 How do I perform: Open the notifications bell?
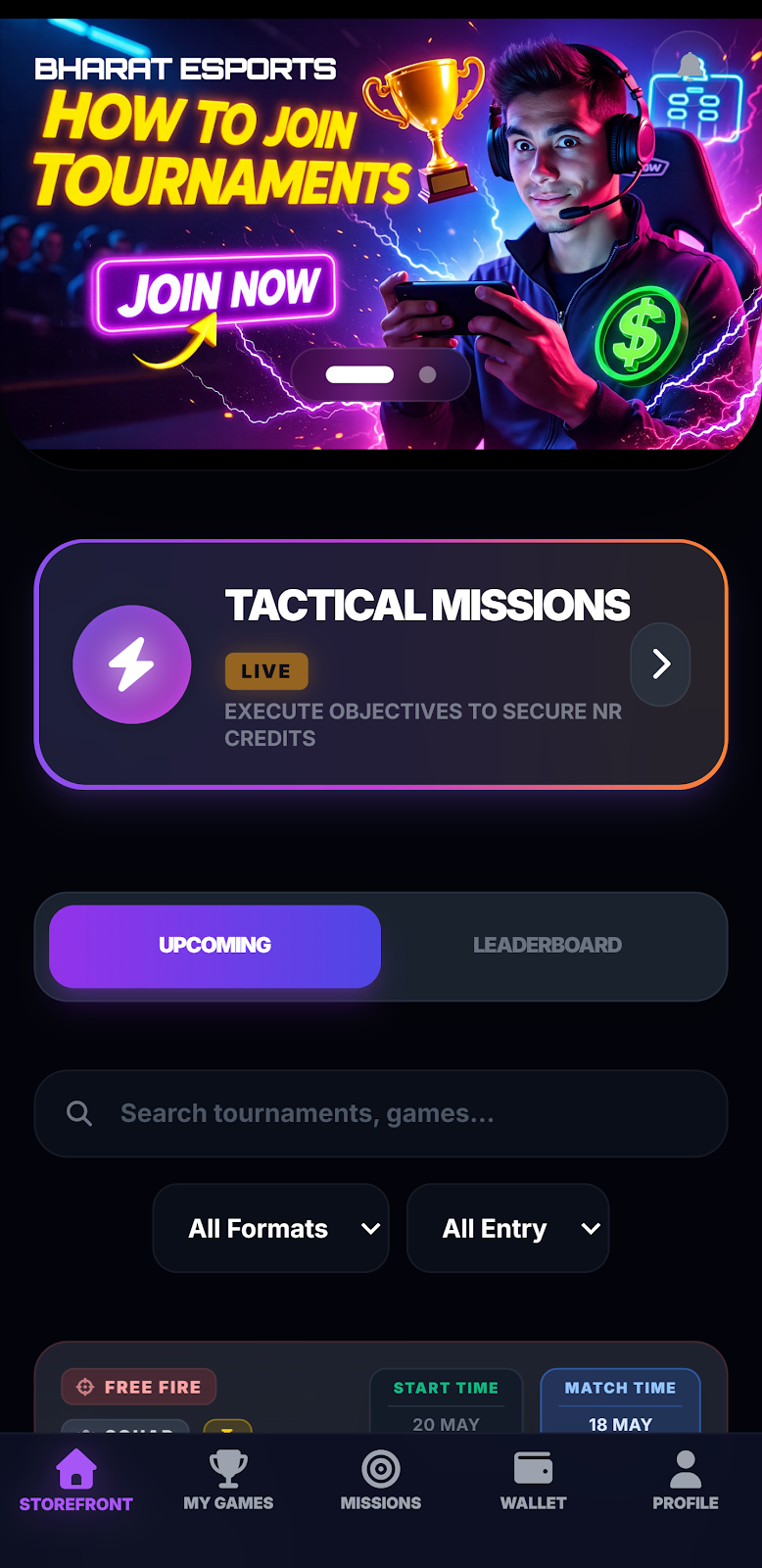coord(691,67)
